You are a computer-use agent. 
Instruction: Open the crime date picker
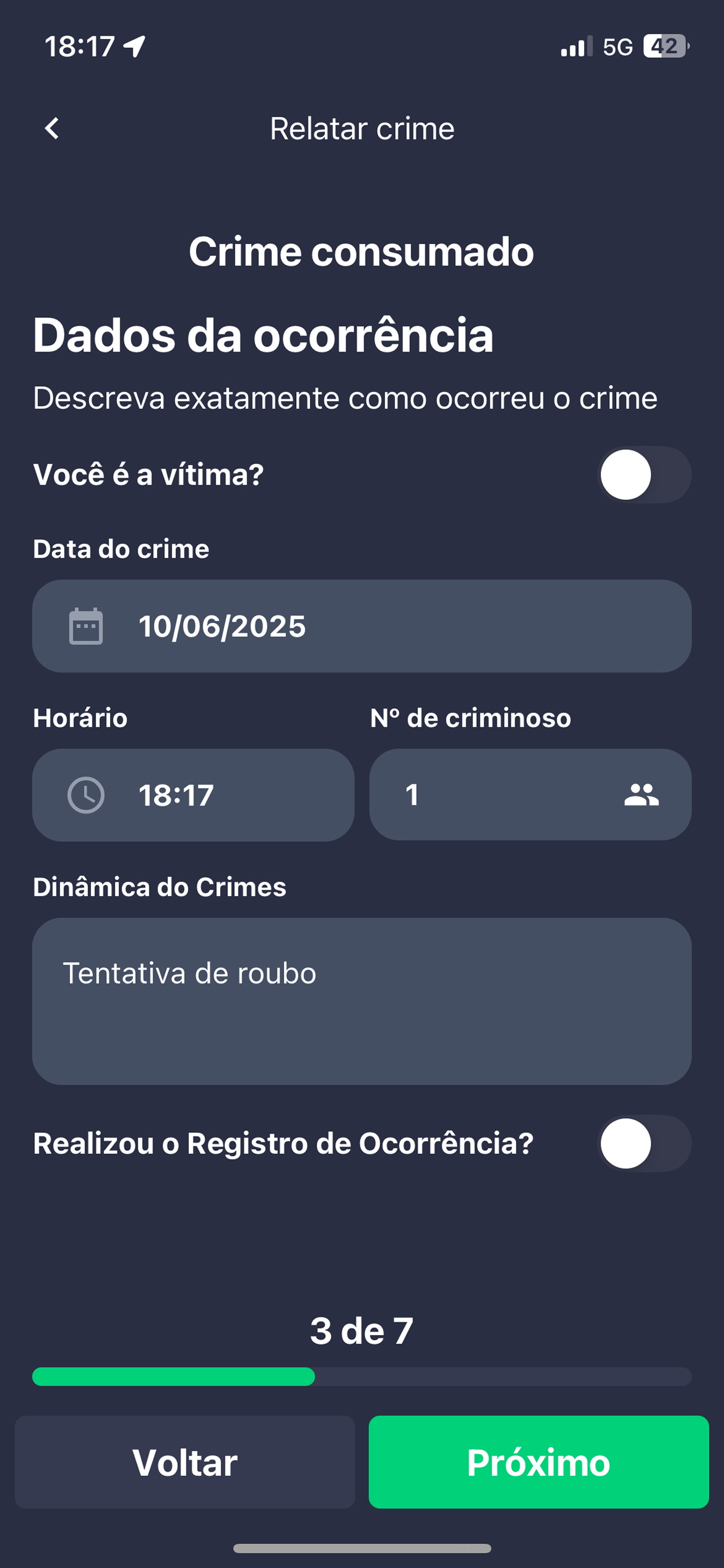click(362, 626)
